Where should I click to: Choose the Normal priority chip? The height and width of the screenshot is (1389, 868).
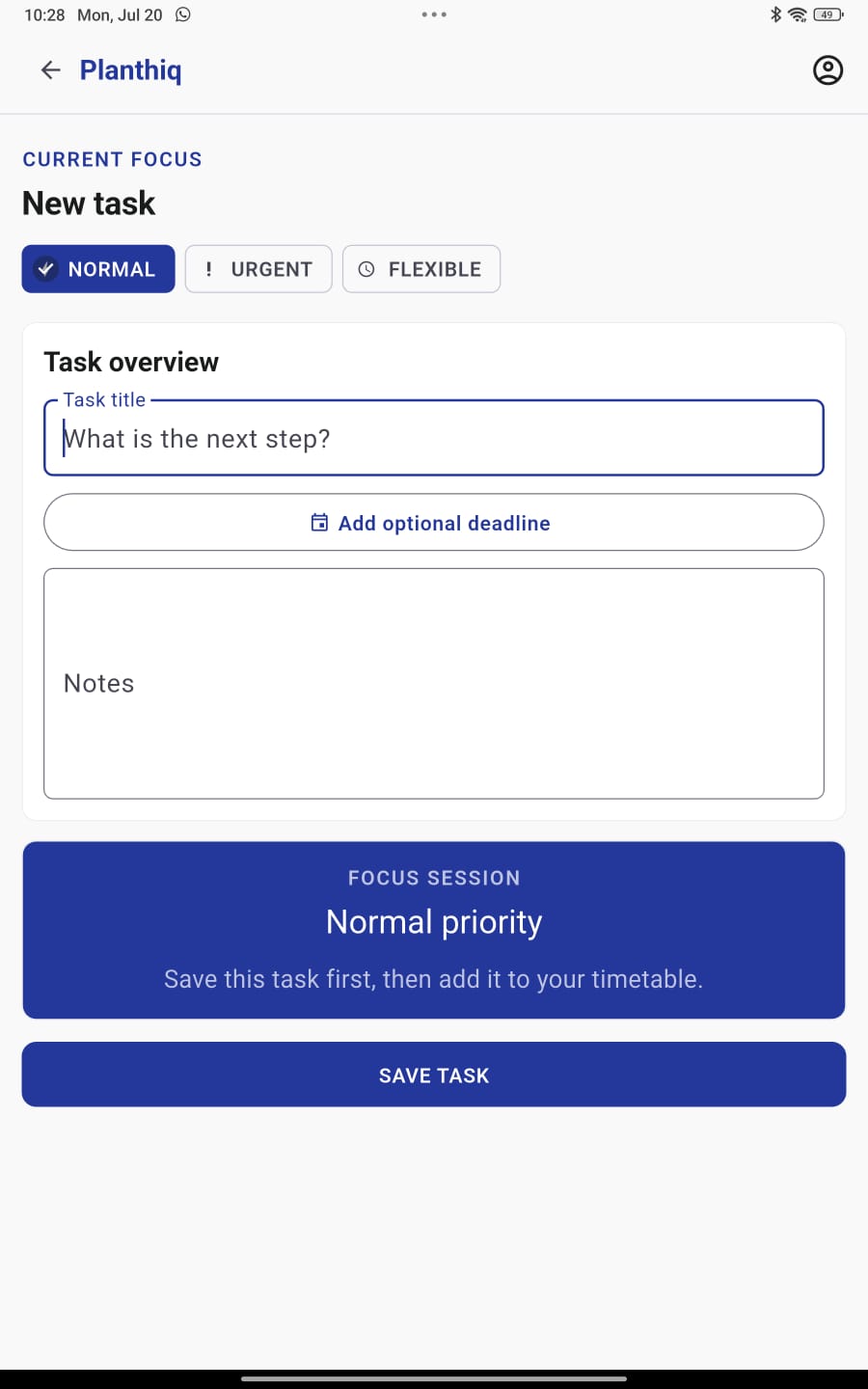click(98, 269)
